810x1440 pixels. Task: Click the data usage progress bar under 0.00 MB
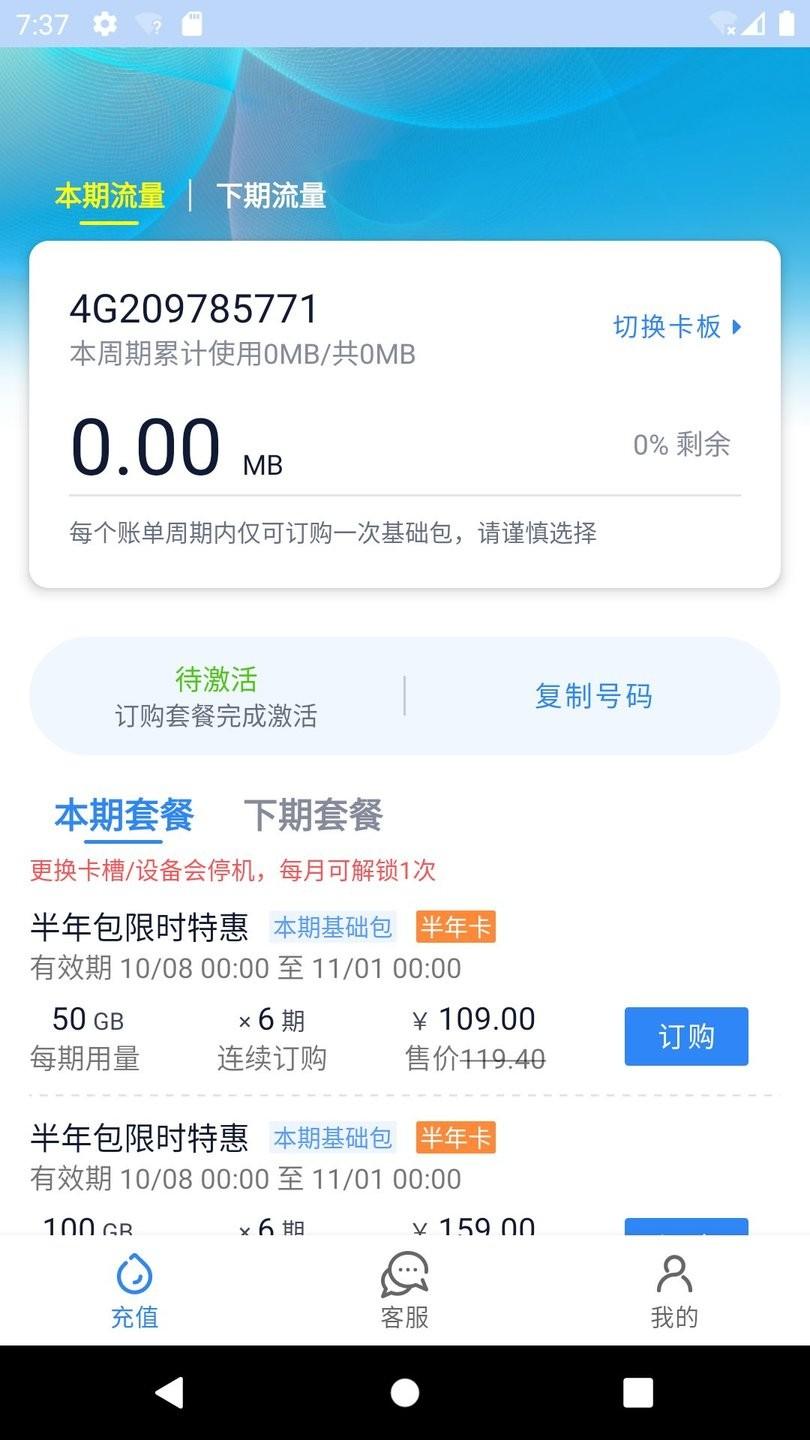pyautogui.click(x=405, y=491)
